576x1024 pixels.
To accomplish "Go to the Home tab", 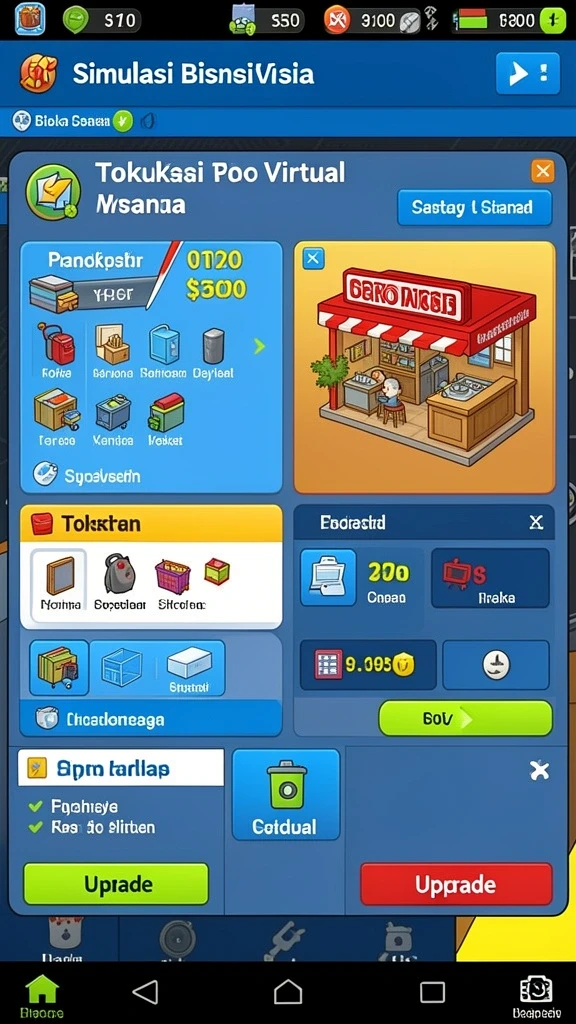I will coord(41,996).
